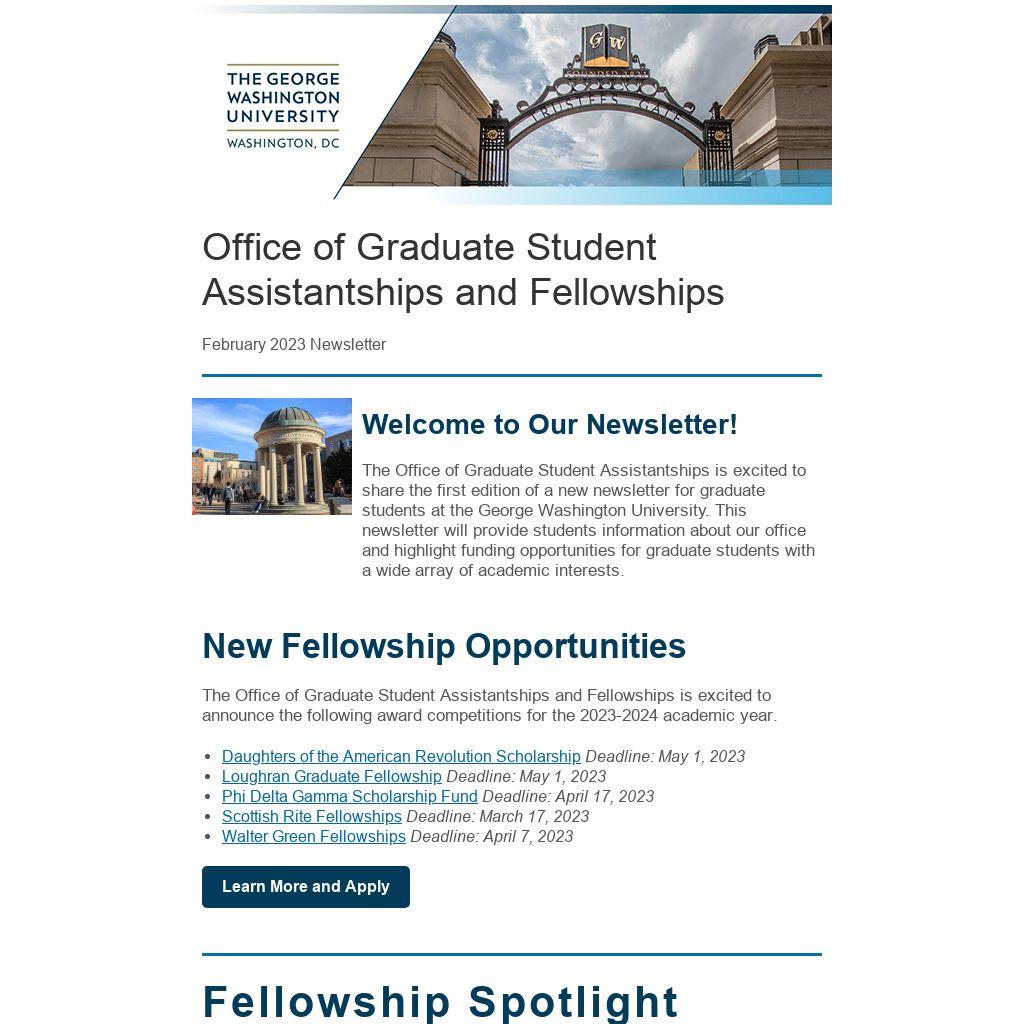Open the Scottish Rite Fellowships link
This screenshot has width=1024, height=1024.
pyautogui.click(x=311, y=816)
